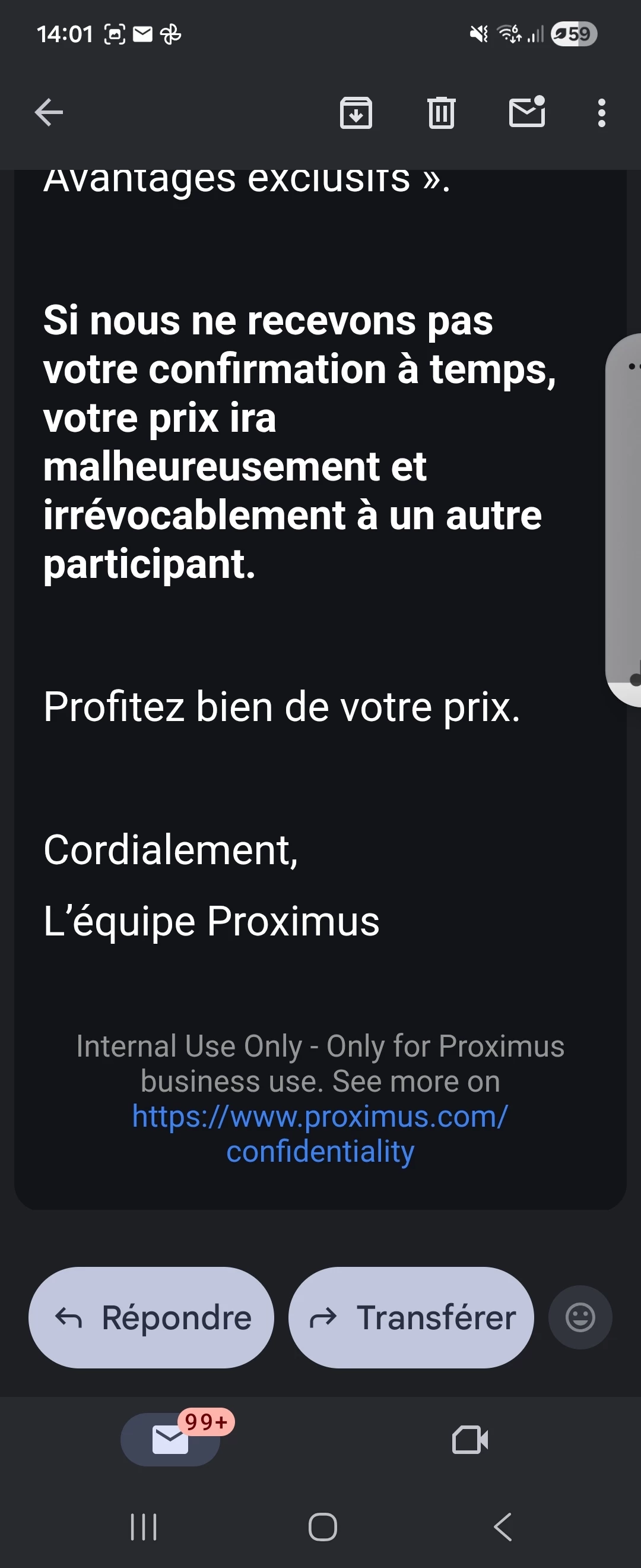Go to the system home screen
Screen dimensions: 641x1568
point(322,1526)
